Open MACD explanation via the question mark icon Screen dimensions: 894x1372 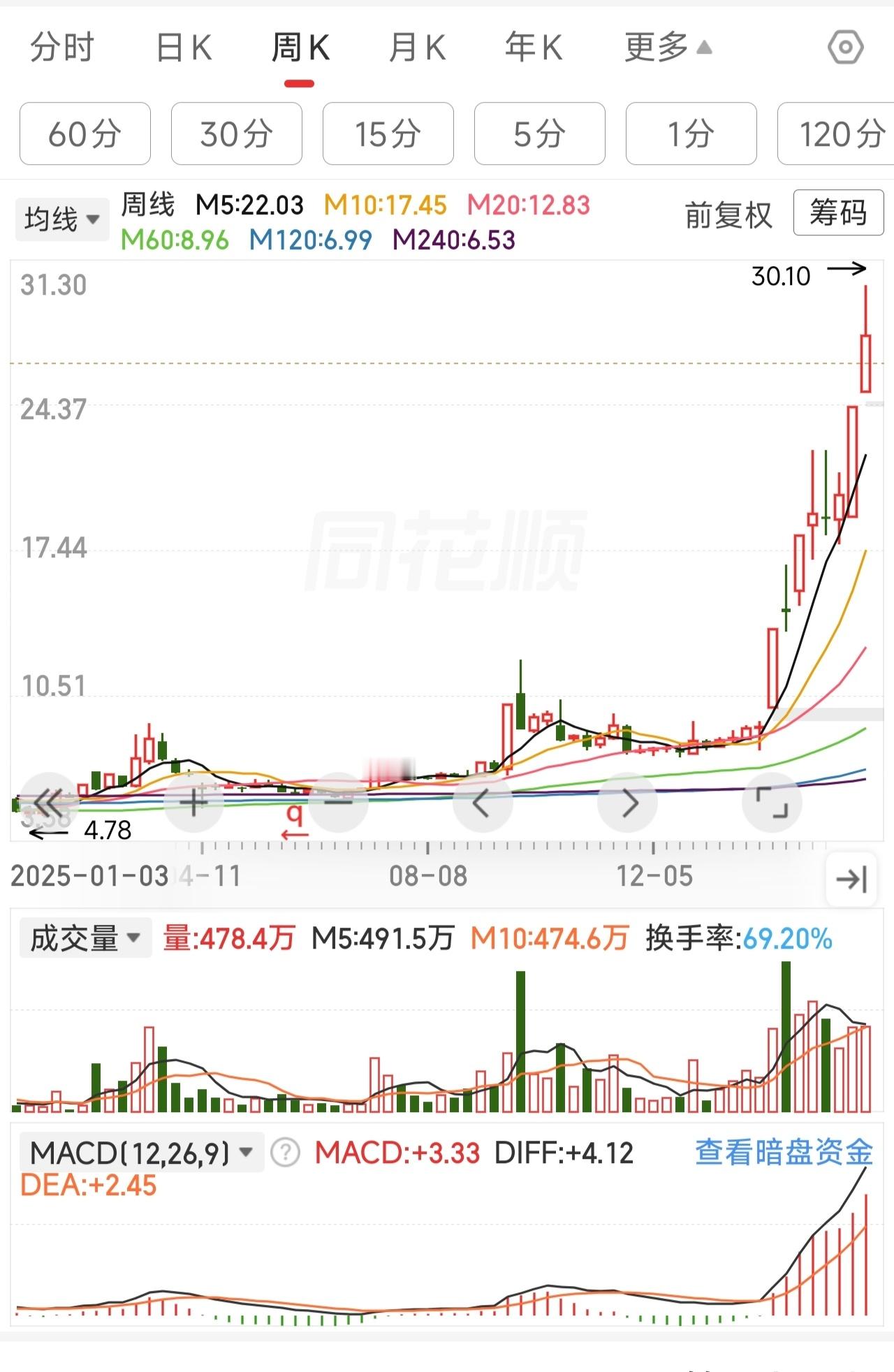click(284, 1148)
